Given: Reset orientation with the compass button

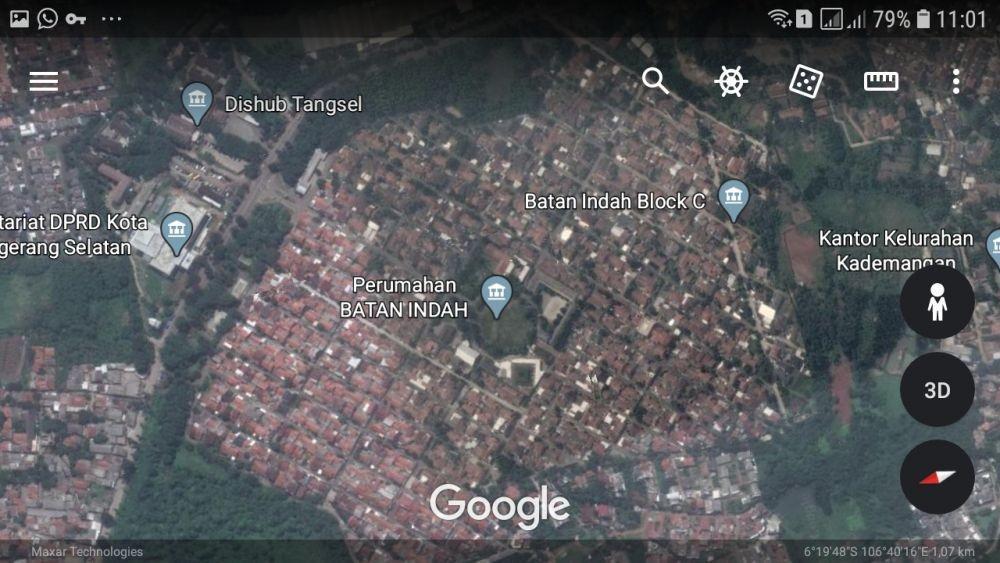Looking at the screenshot, I should pos(937,477).
